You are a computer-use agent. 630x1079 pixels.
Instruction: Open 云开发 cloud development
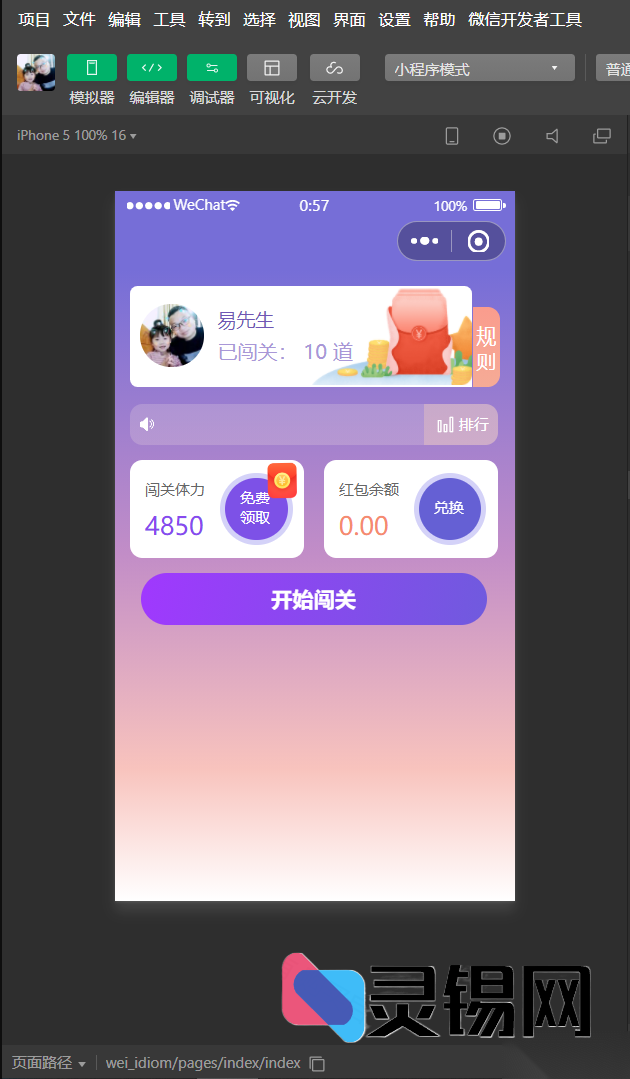click(334, 68)
